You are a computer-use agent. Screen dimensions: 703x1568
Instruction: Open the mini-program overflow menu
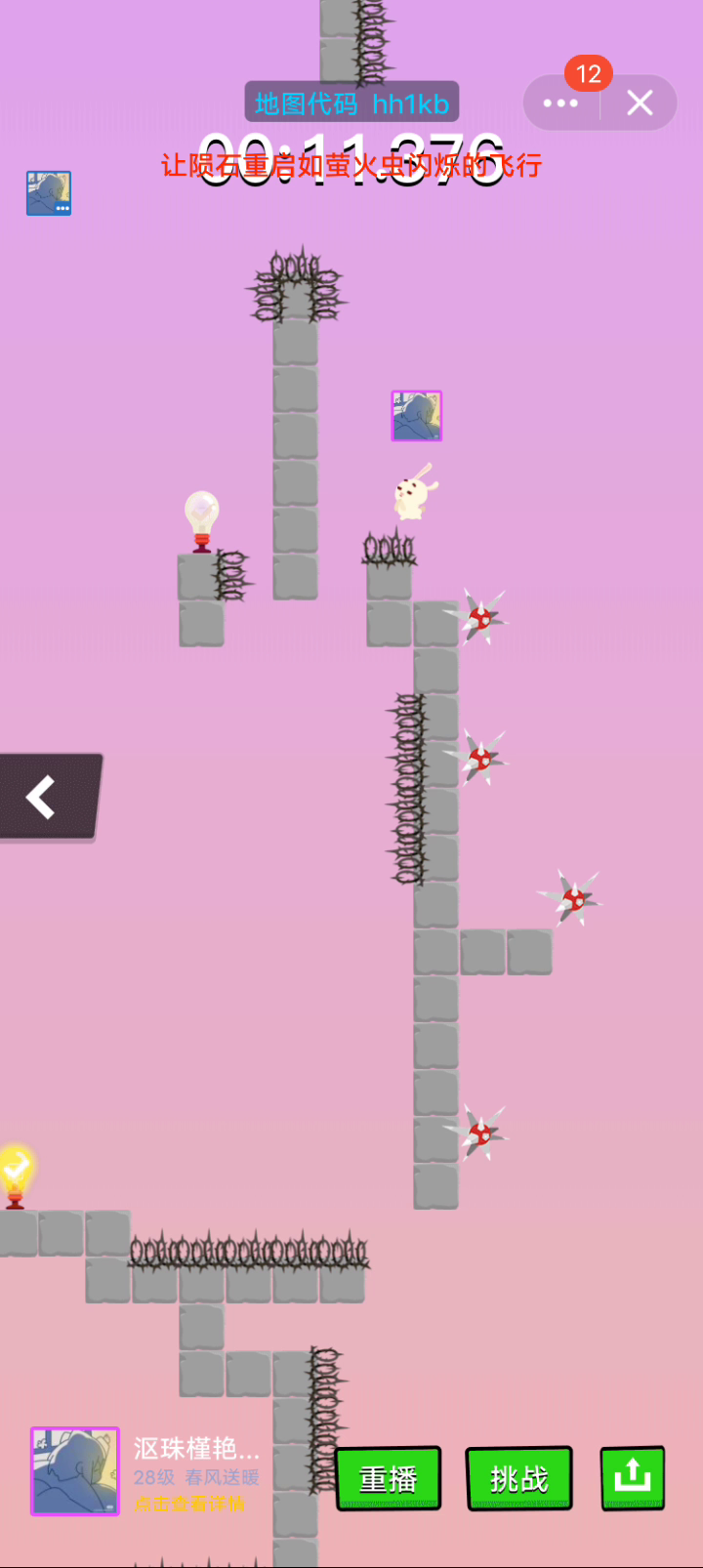(560, 103)
